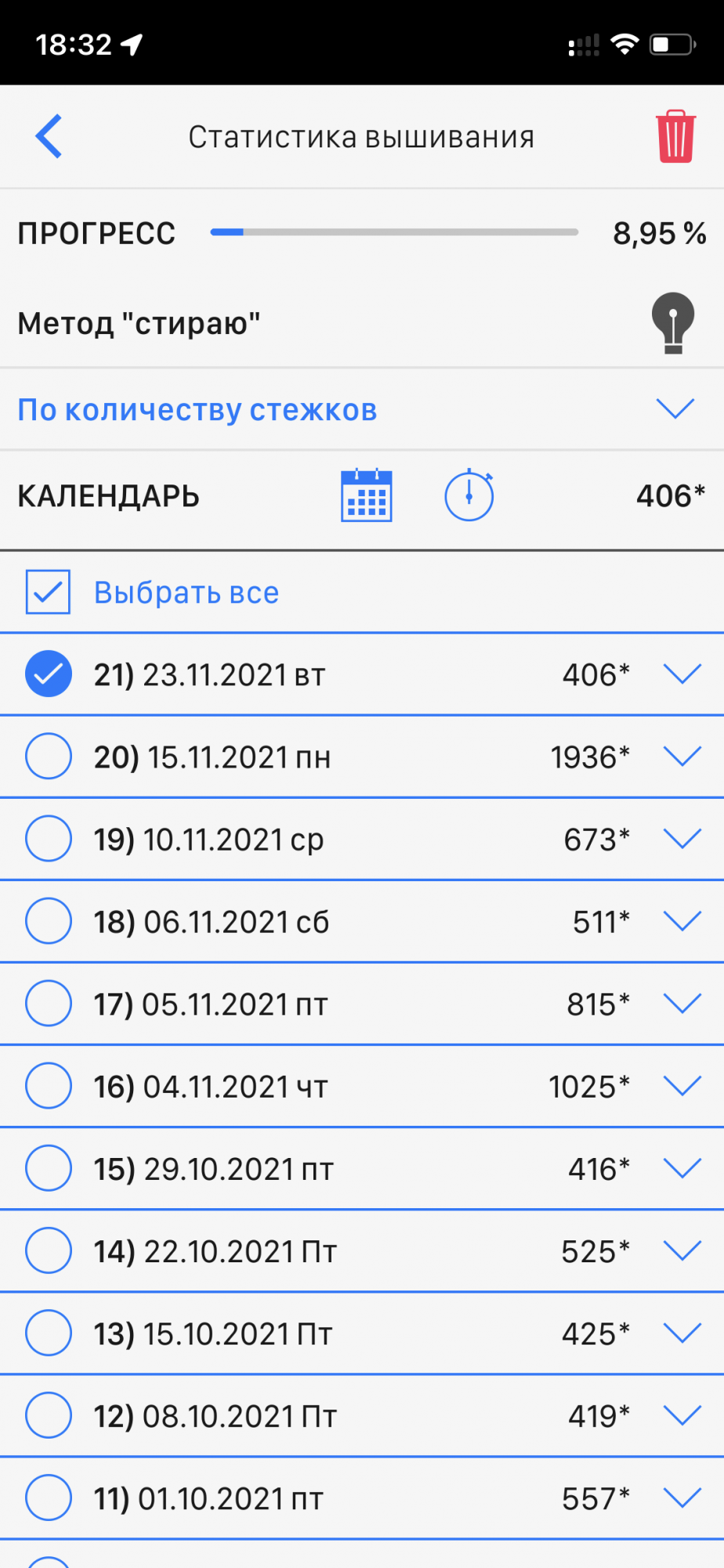Screen dimensions: 724x1568
Task: Expand the 06.11.2021 entry details
Action: point(682,921)
